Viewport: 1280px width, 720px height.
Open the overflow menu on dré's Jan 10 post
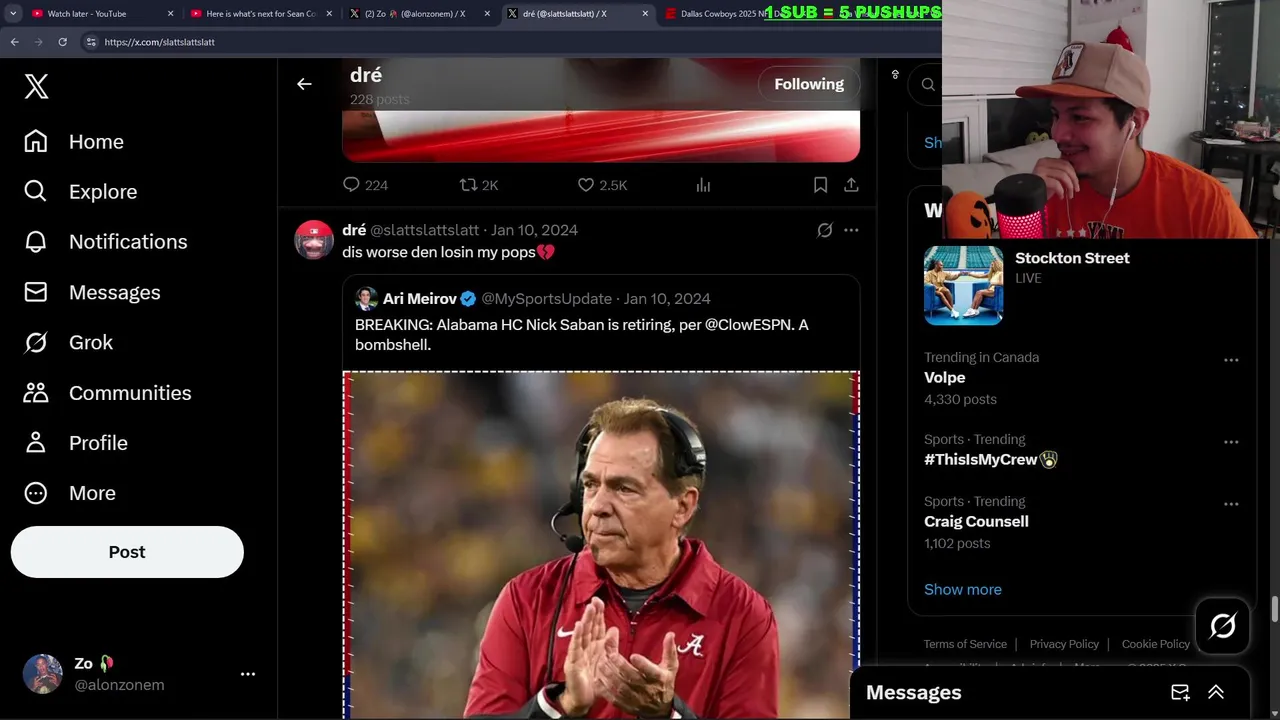(851, 230)
